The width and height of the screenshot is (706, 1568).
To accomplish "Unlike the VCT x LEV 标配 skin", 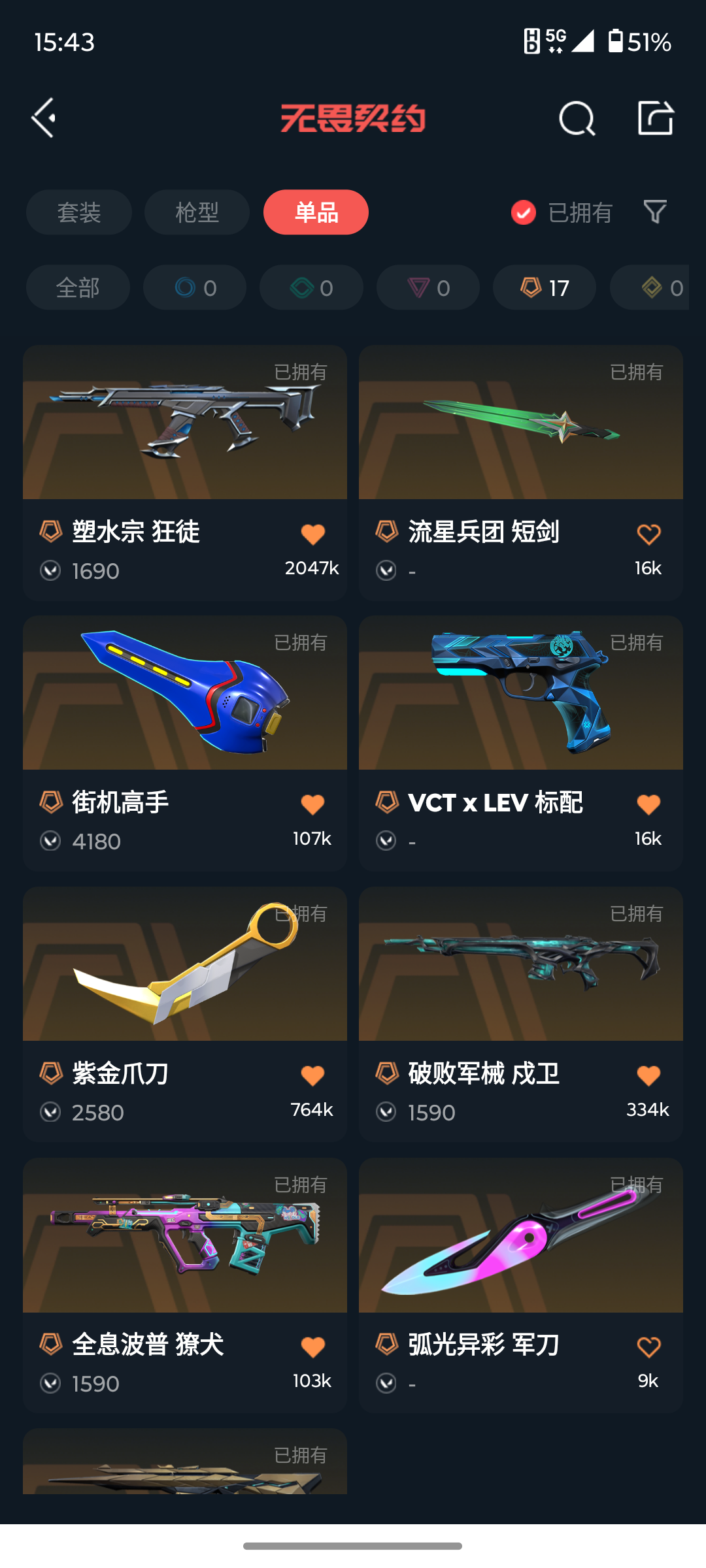I will tap(648, 805).
